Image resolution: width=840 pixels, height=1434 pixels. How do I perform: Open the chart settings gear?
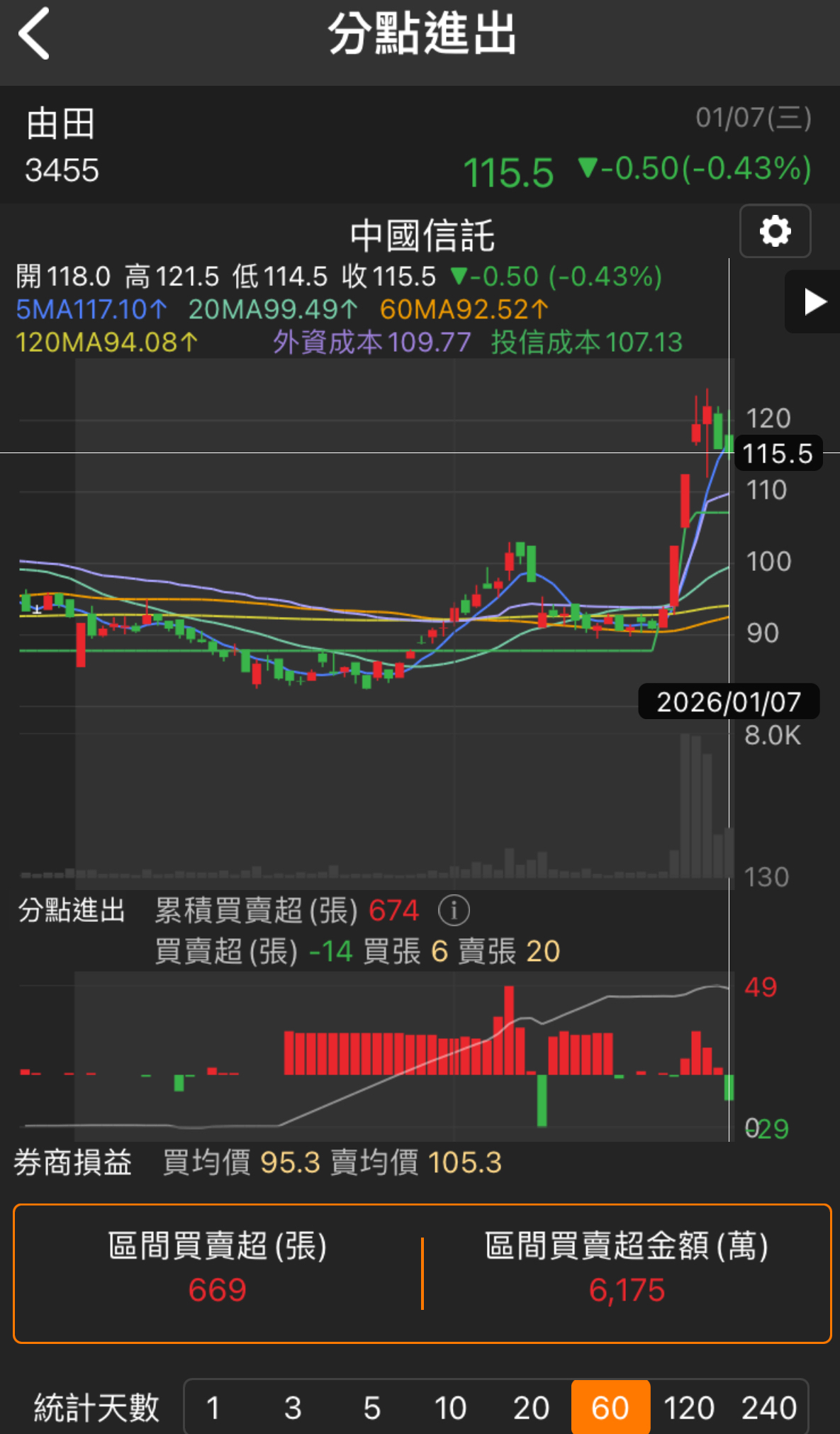[774, 230]
